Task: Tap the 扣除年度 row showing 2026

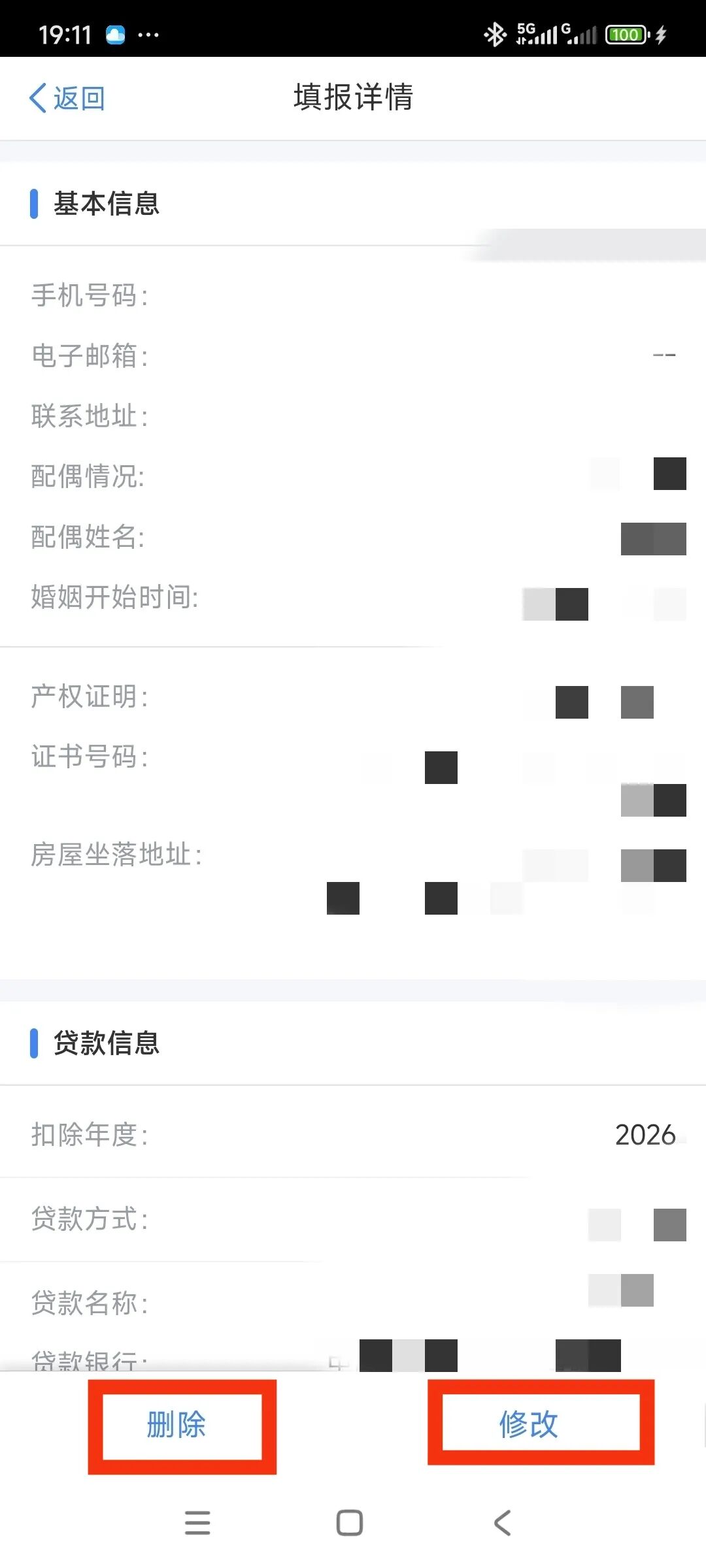Action: click(353, 1135)
